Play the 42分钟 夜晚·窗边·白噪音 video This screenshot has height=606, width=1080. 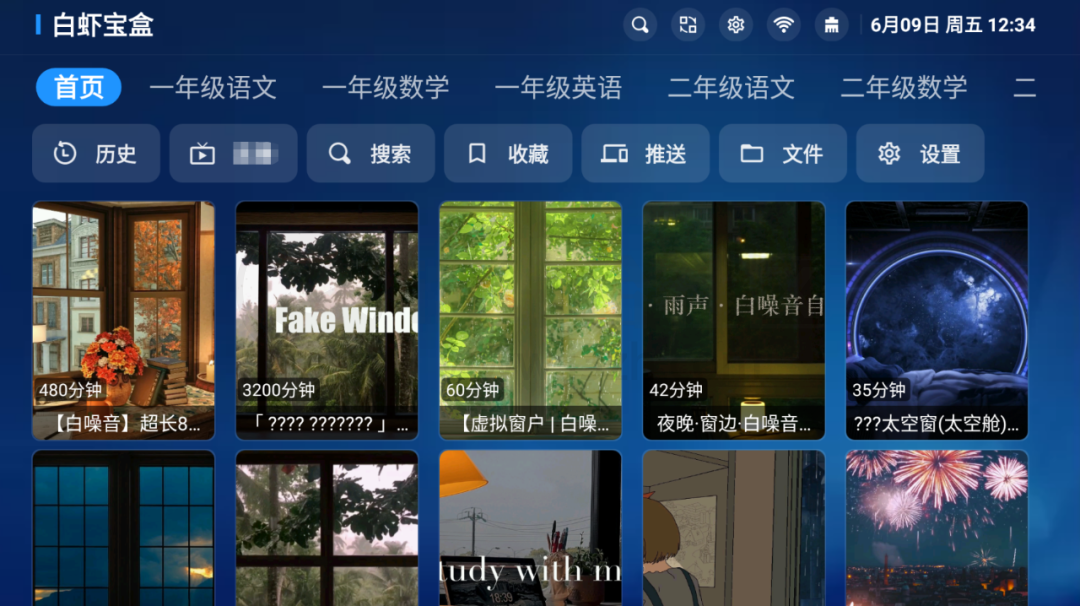pos(733,320)
